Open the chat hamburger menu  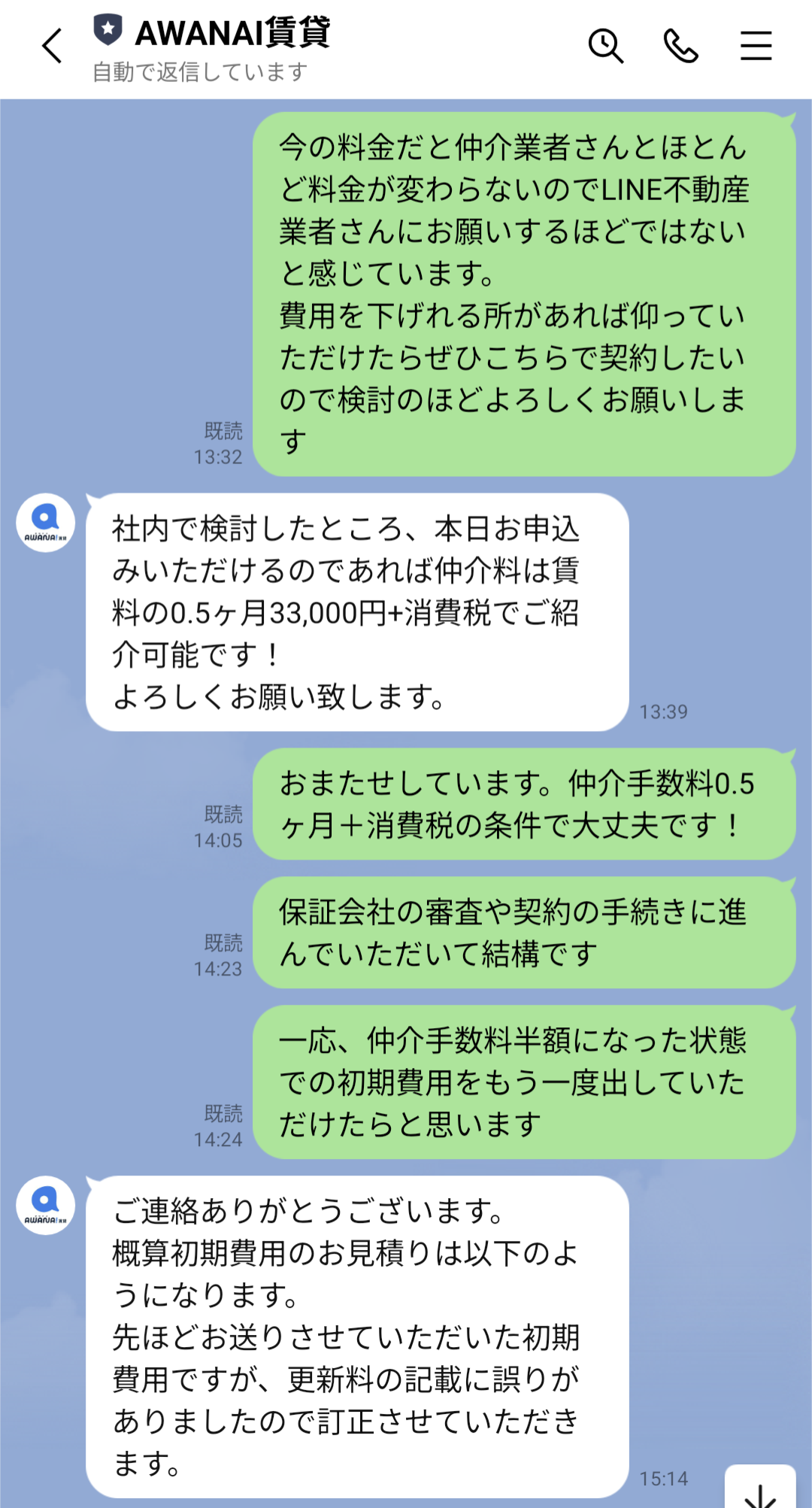[756, 46]
